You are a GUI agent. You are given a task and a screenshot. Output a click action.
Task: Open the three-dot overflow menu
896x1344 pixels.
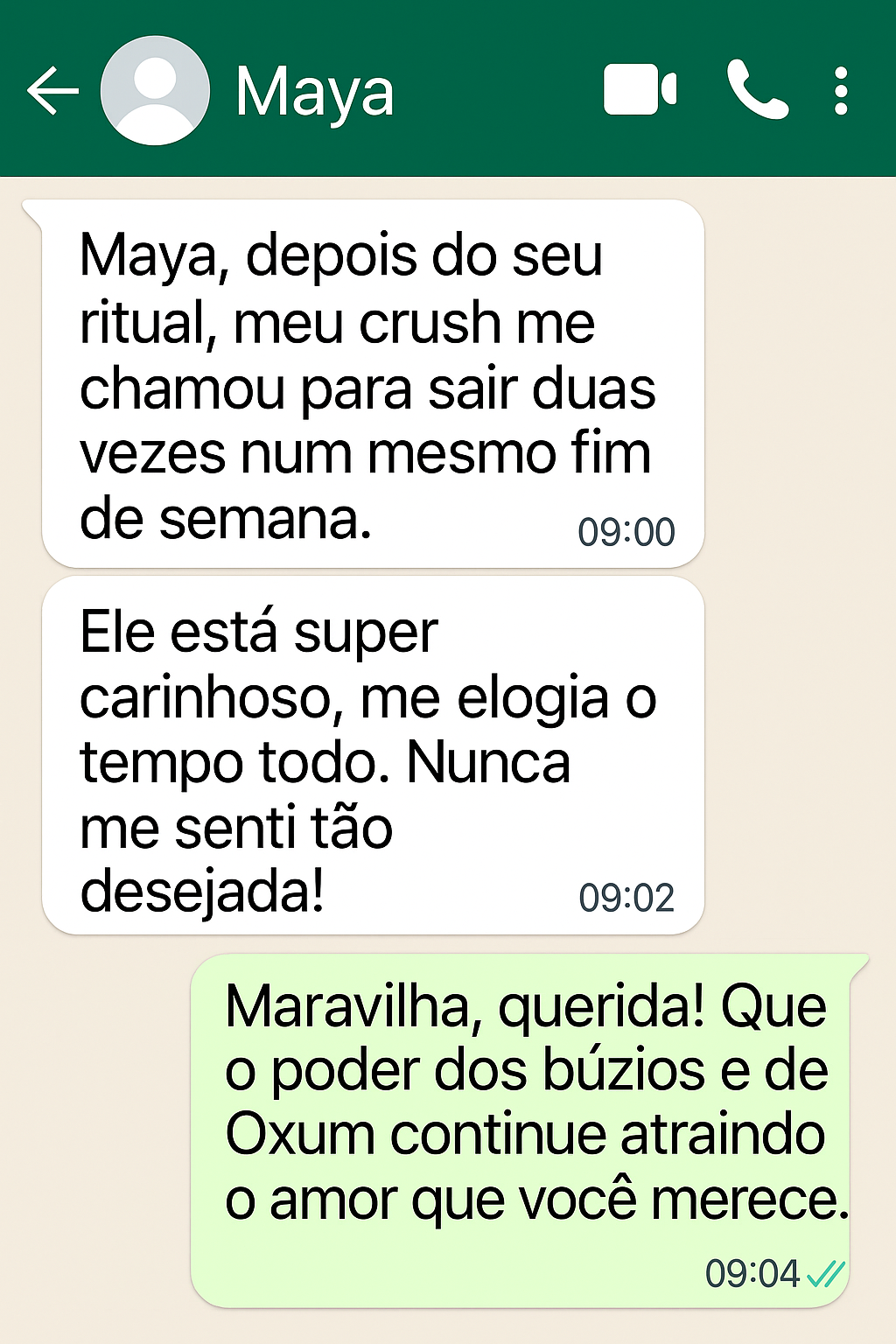coord(841,88)
